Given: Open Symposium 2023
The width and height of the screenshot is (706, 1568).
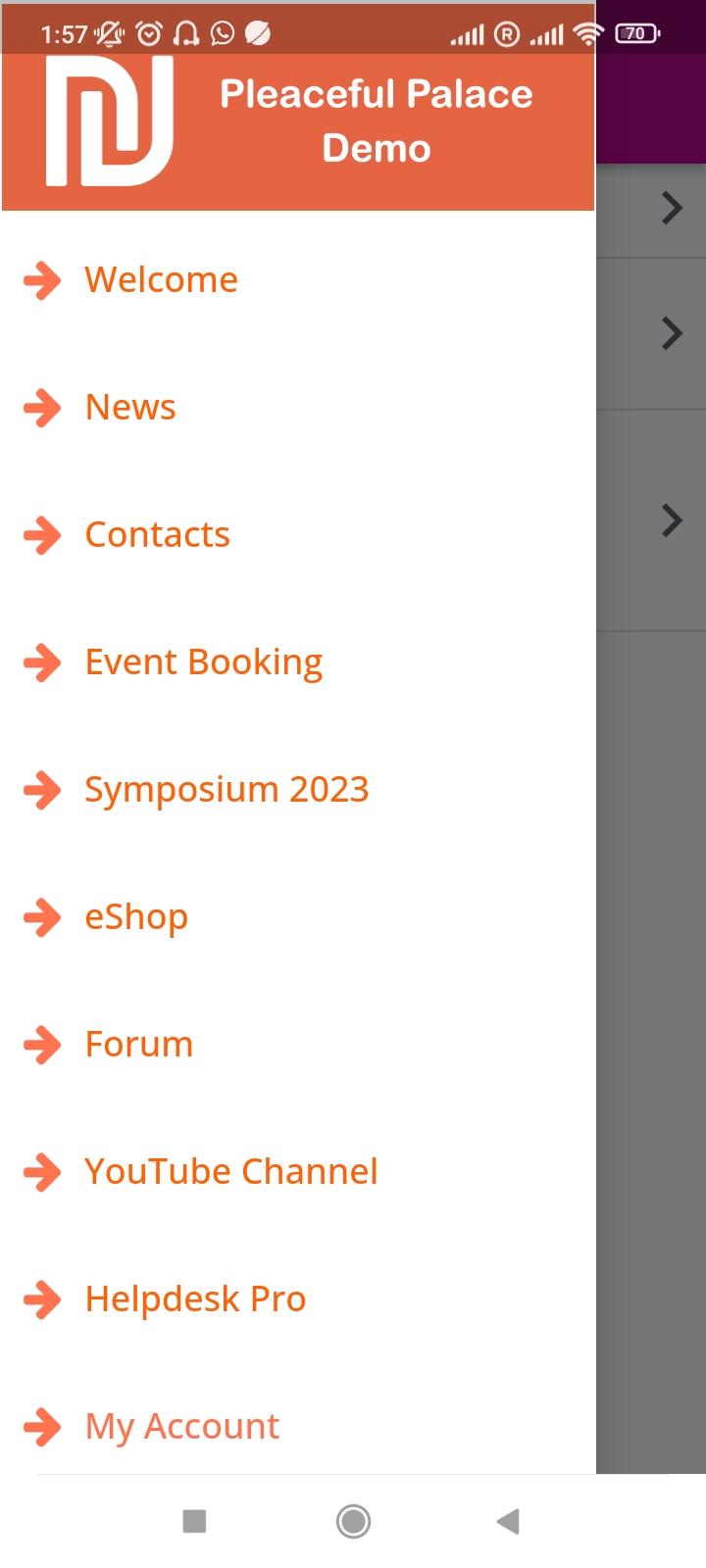Looking at the screenshot, I should pos(297,789).
